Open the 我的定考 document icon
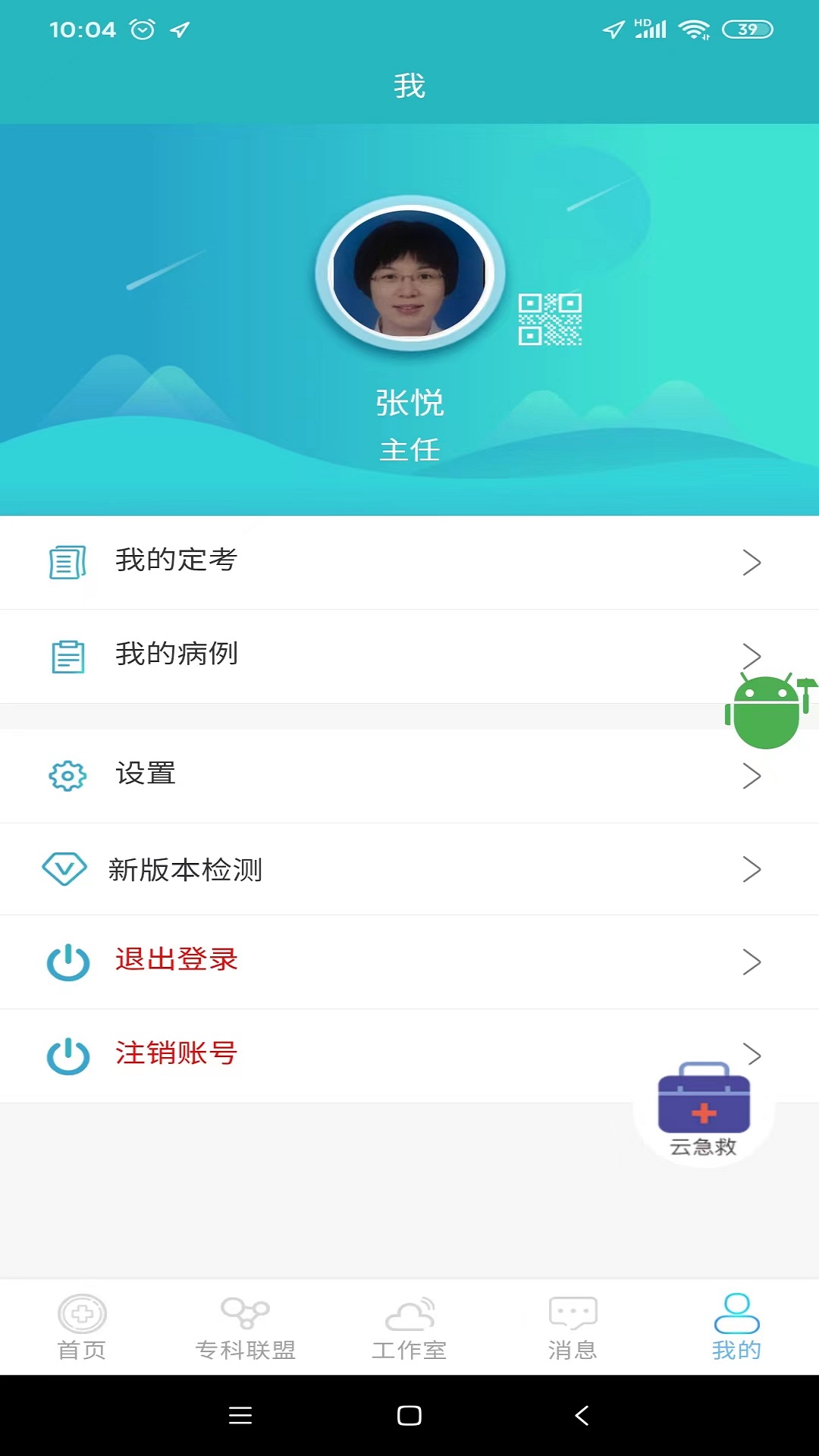Image resolution: width=819 pixels, height=1456 pixels. click(67, 562)
